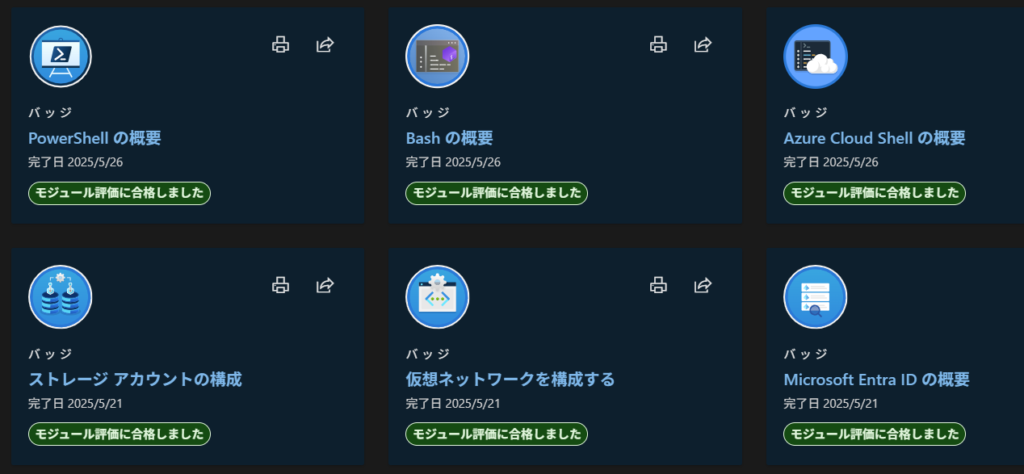1024x474 pixels.
Task: Open the Bash の概要 link
Action: click(x=449, y=138)
